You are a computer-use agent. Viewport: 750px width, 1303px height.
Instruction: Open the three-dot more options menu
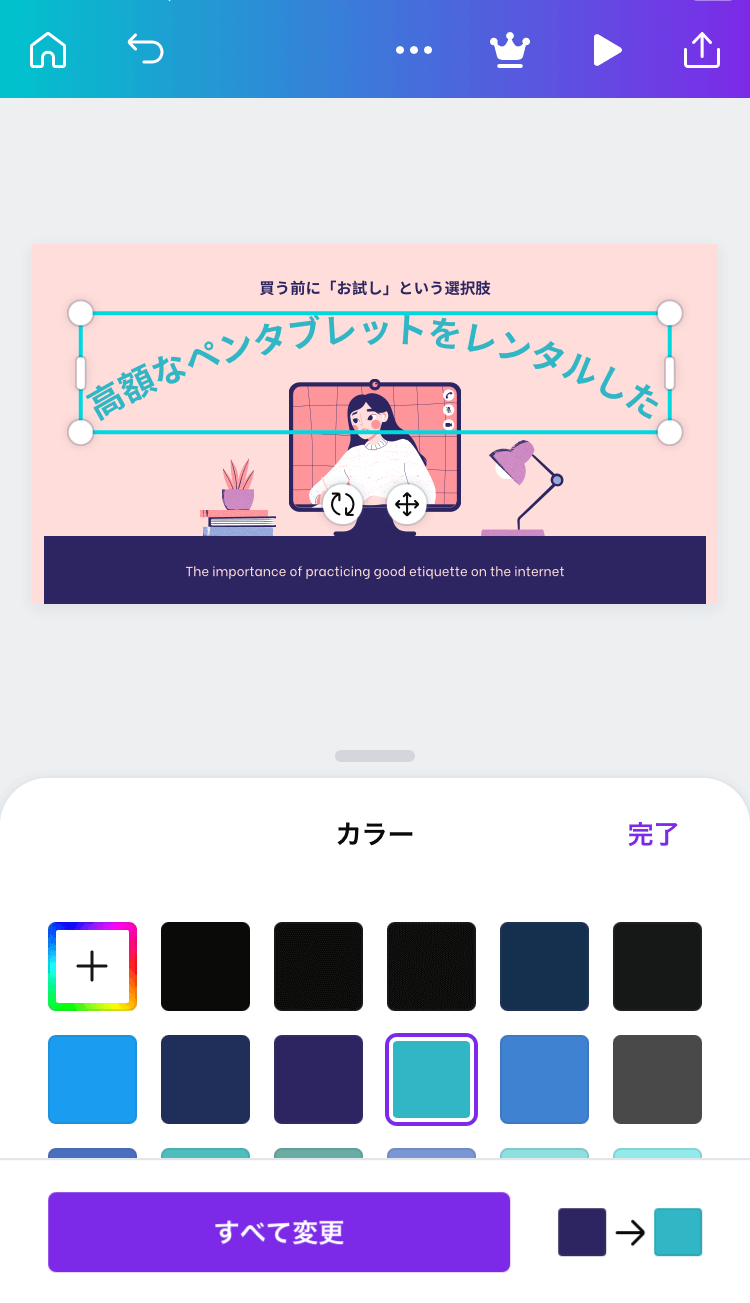tap(413, 50)
